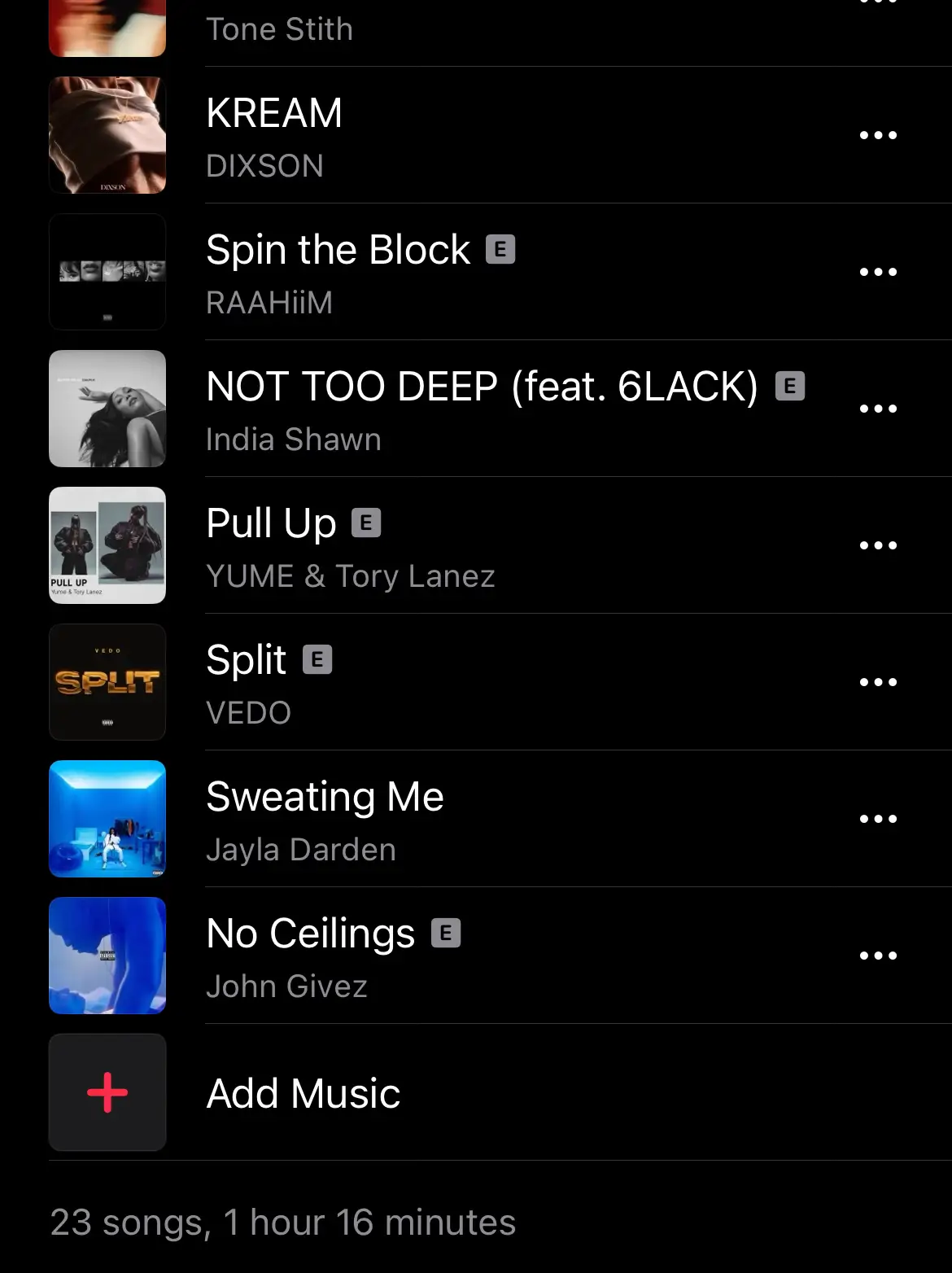Click the artist name Jayla Darden

coord(301,849)
